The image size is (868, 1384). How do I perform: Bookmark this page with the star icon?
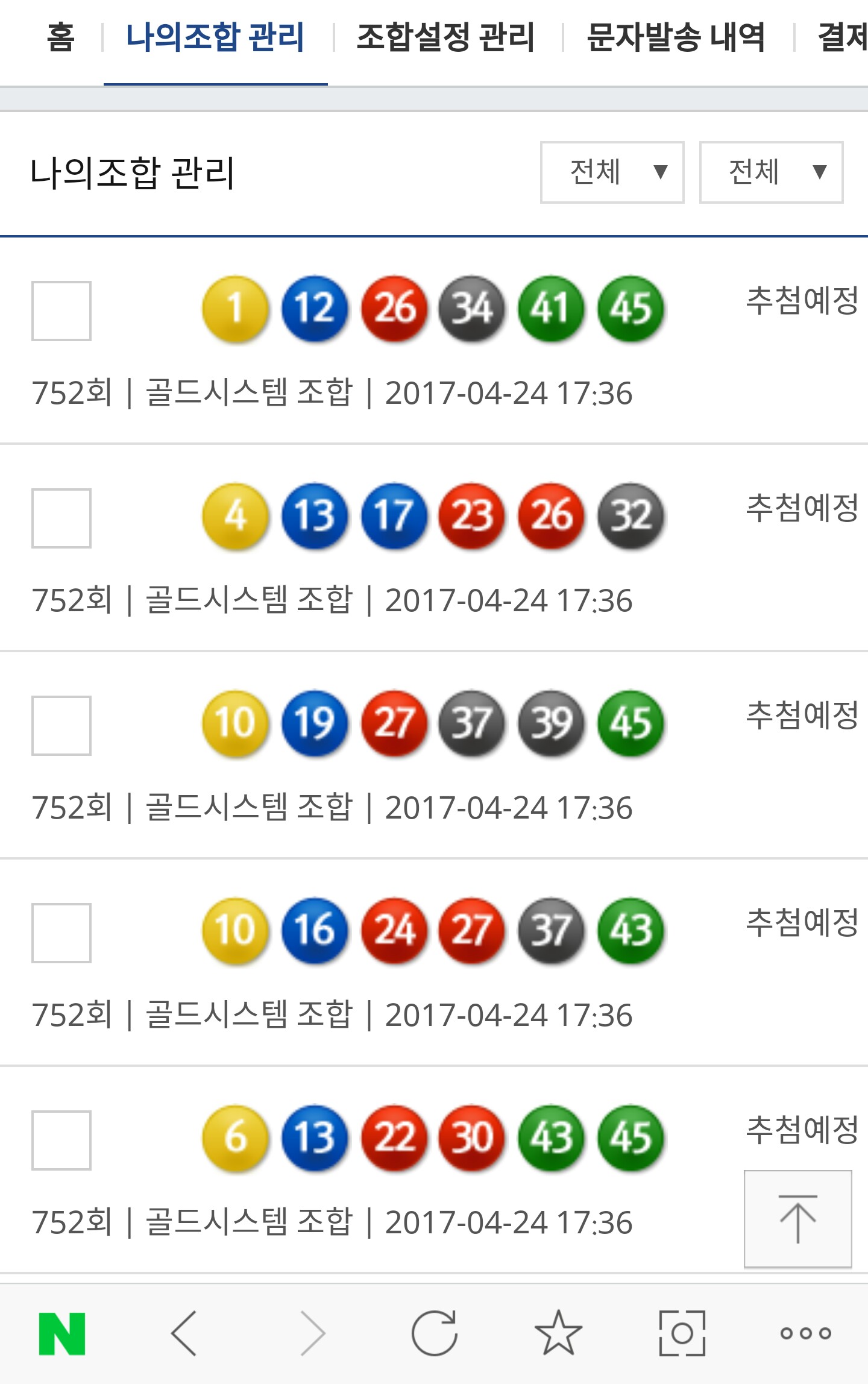tap(558, 1333)
